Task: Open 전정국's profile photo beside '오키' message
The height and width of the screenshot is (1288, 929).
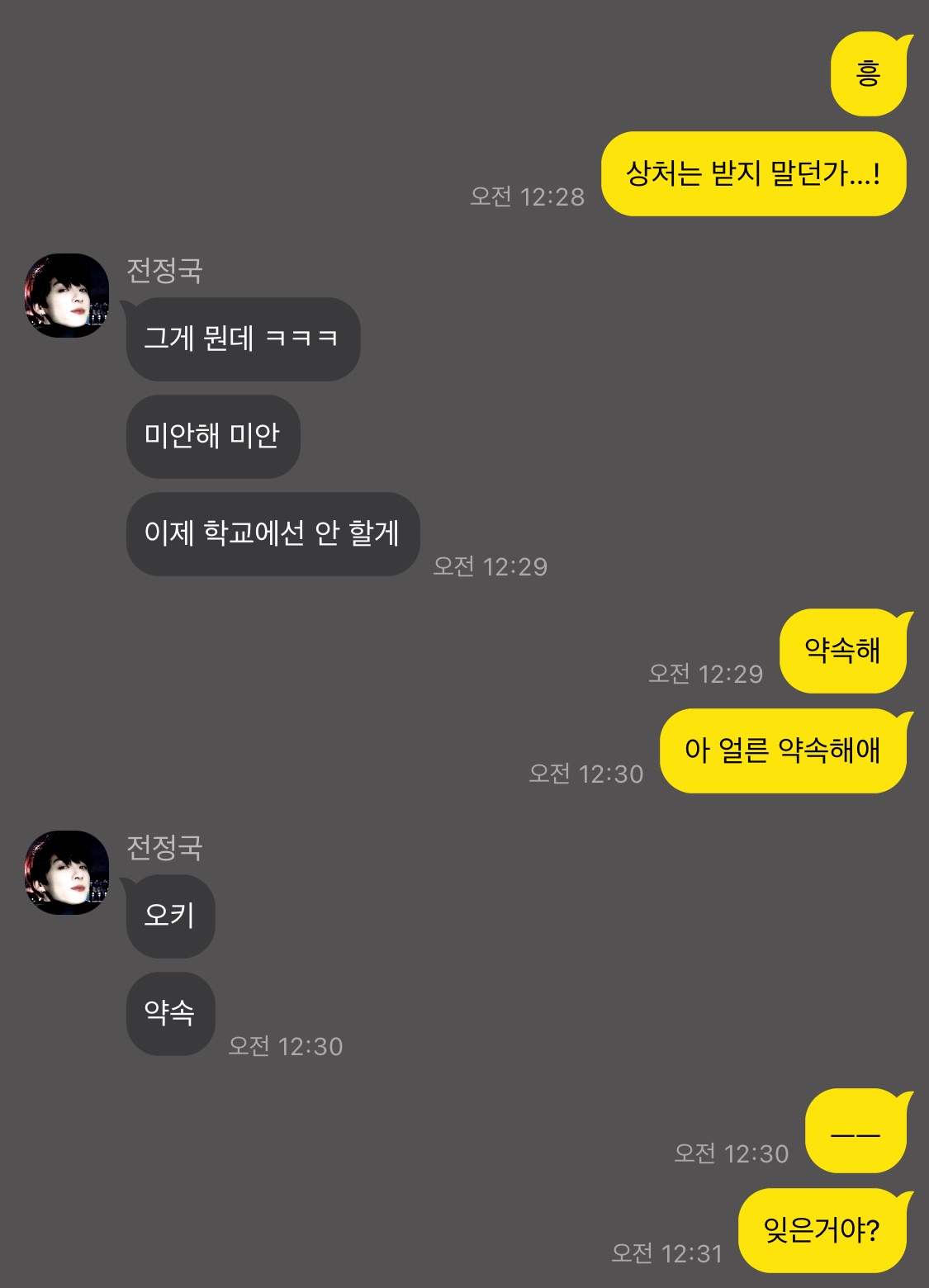Action: pos(67,873)
